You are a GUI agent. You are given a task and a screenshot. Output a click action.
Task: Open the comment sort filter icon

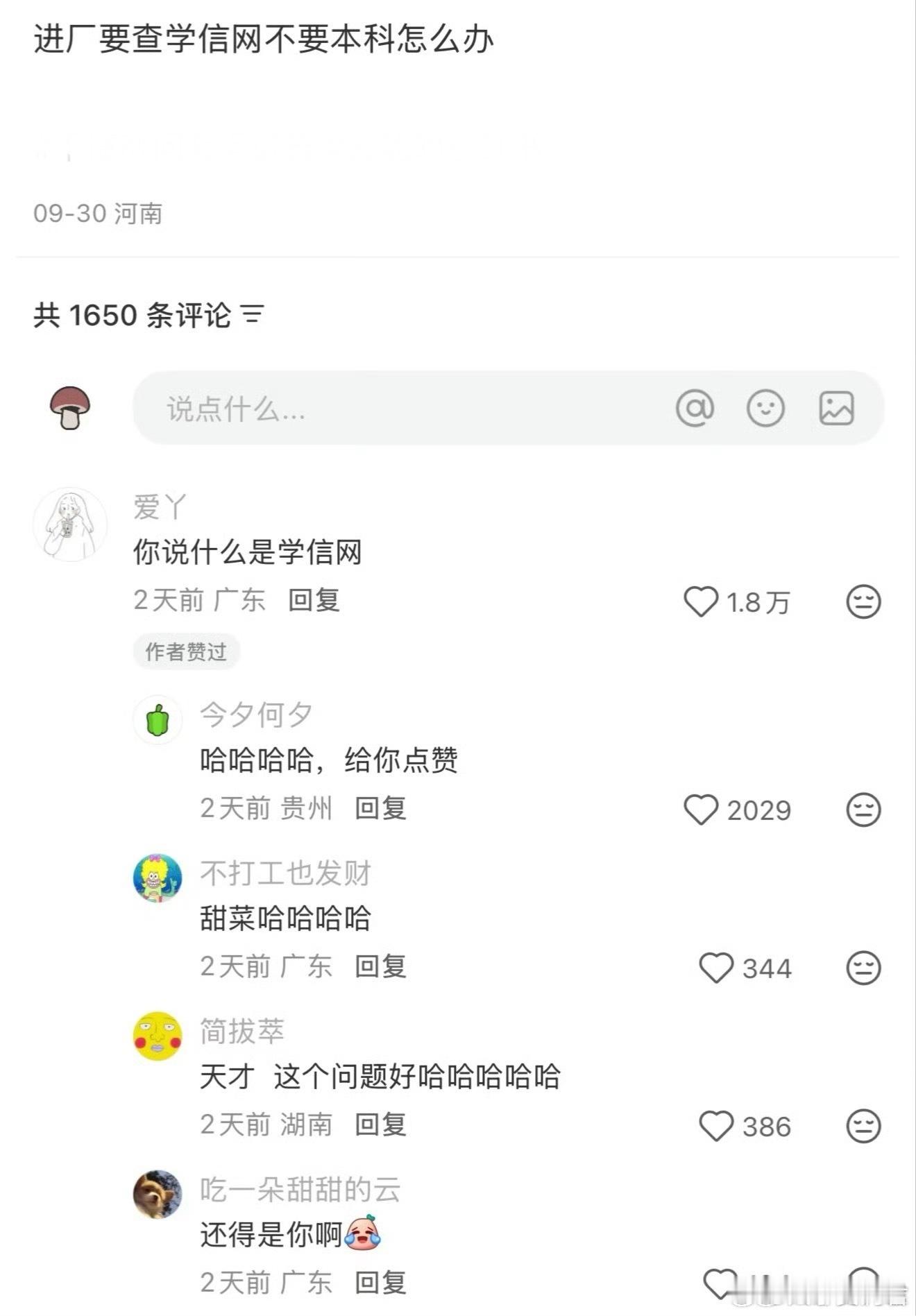pos(253,315)
